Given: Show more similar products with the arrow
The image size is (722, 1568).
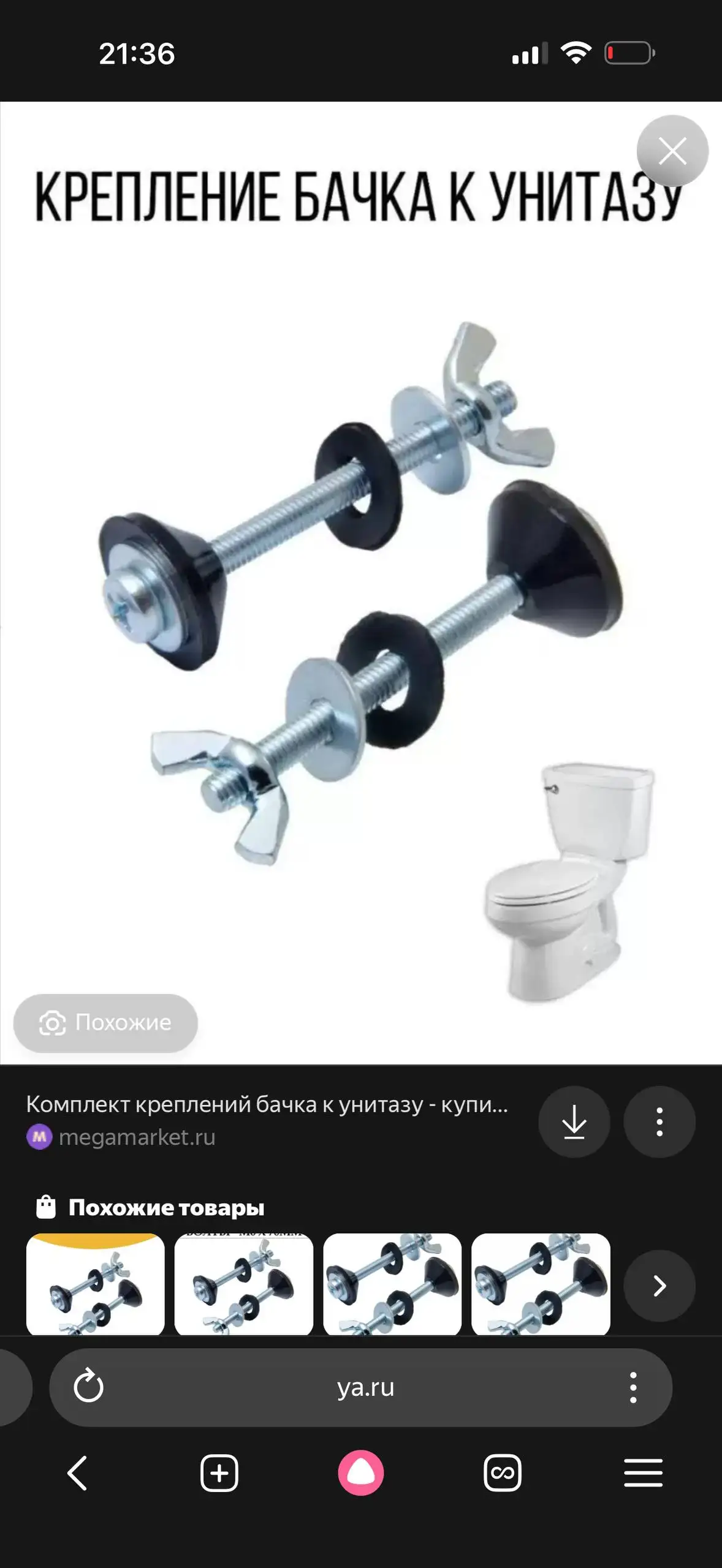Looking at the screenshot, I should 659,1285.
